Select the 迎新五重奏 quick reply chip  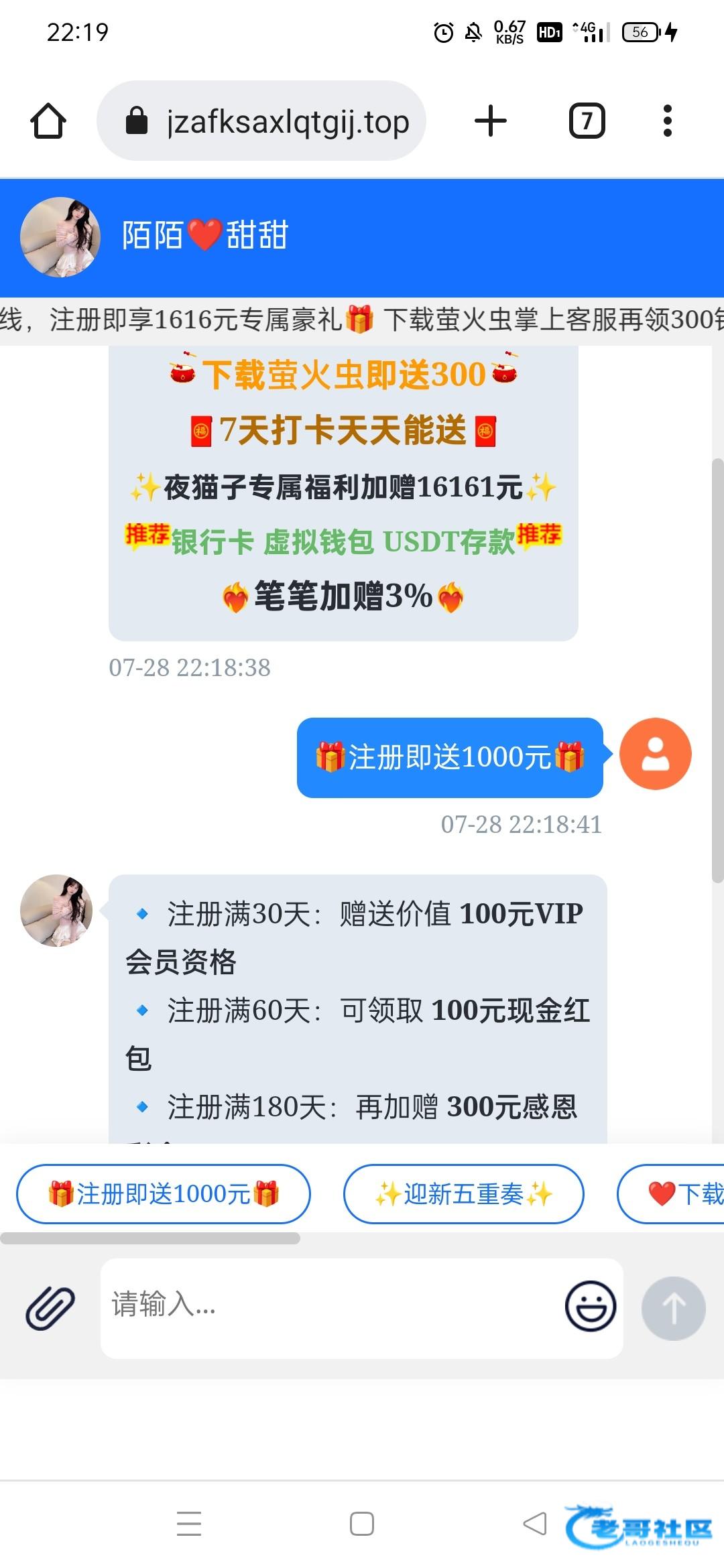pos(463,1194)
